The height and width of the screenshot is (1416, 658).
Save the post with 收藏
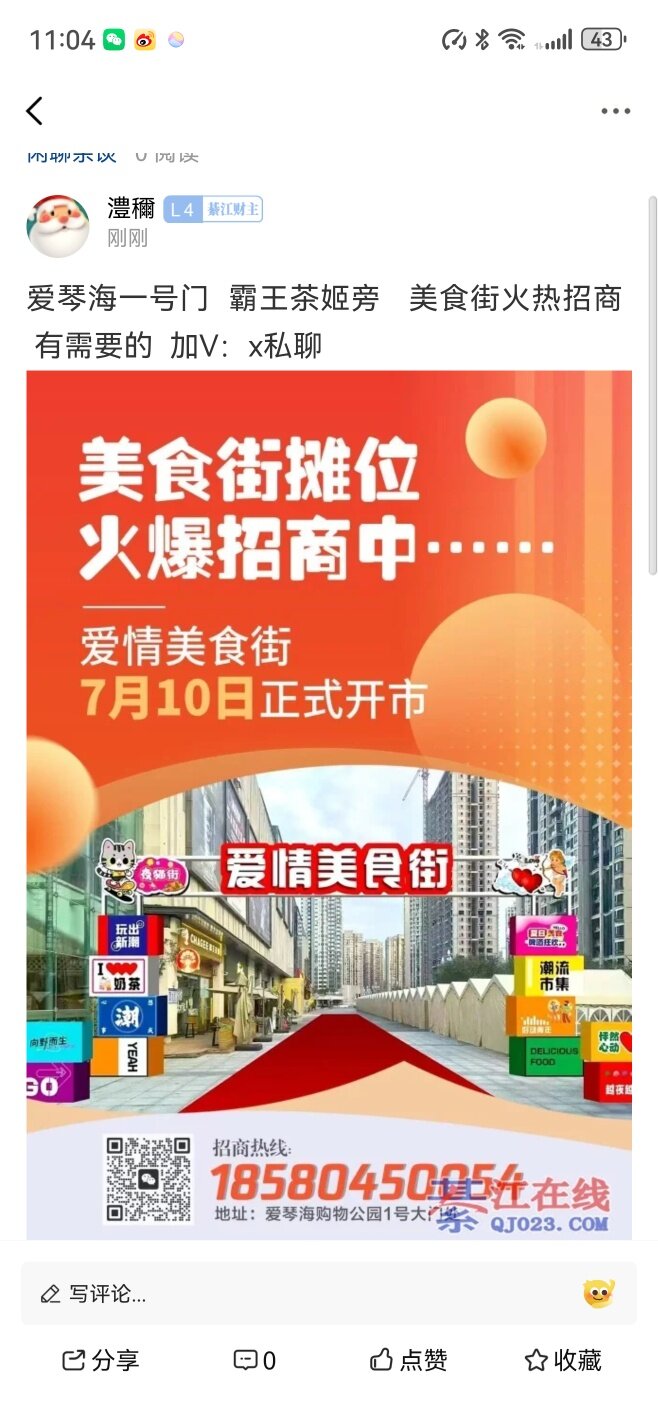[x=563, y=1360]
